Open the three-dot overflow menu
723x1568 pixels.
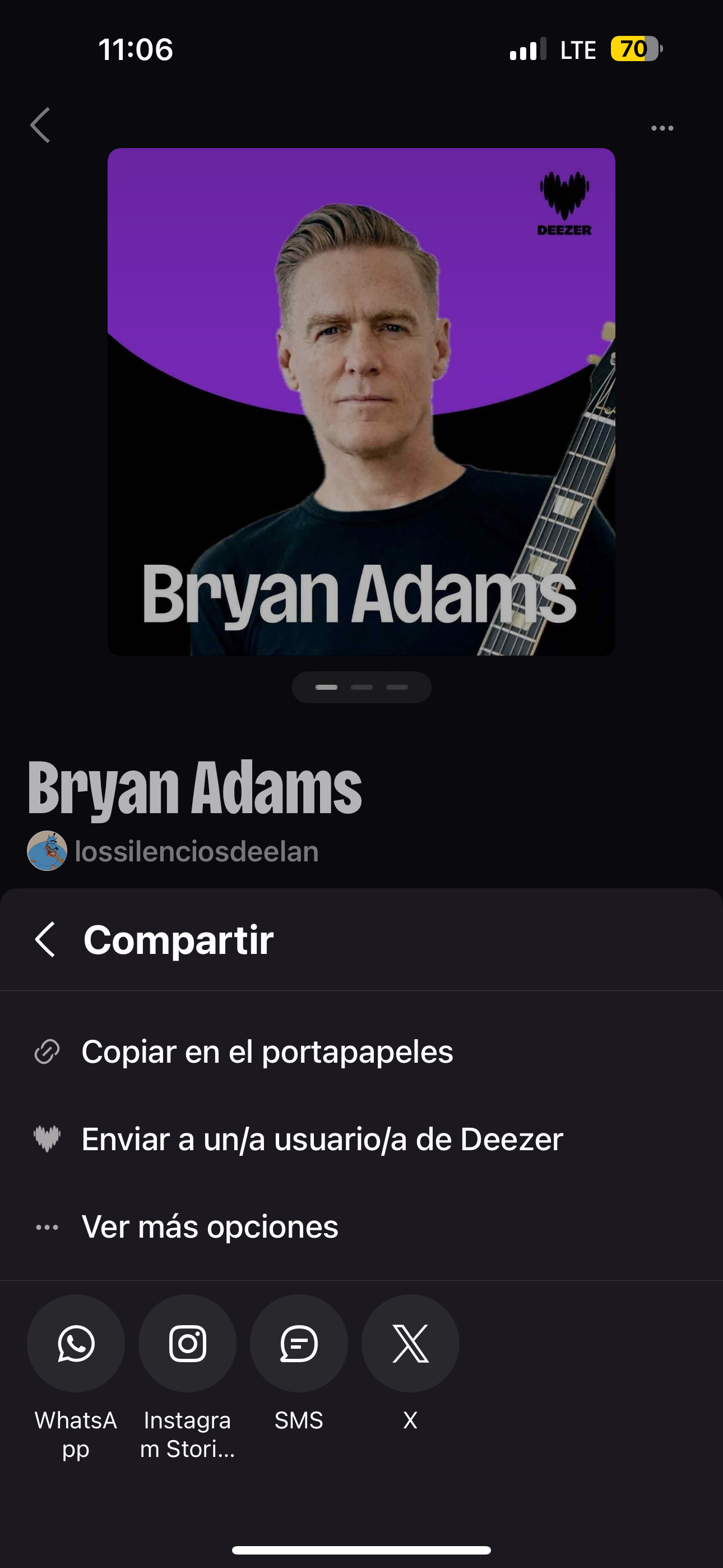point(662,128)
